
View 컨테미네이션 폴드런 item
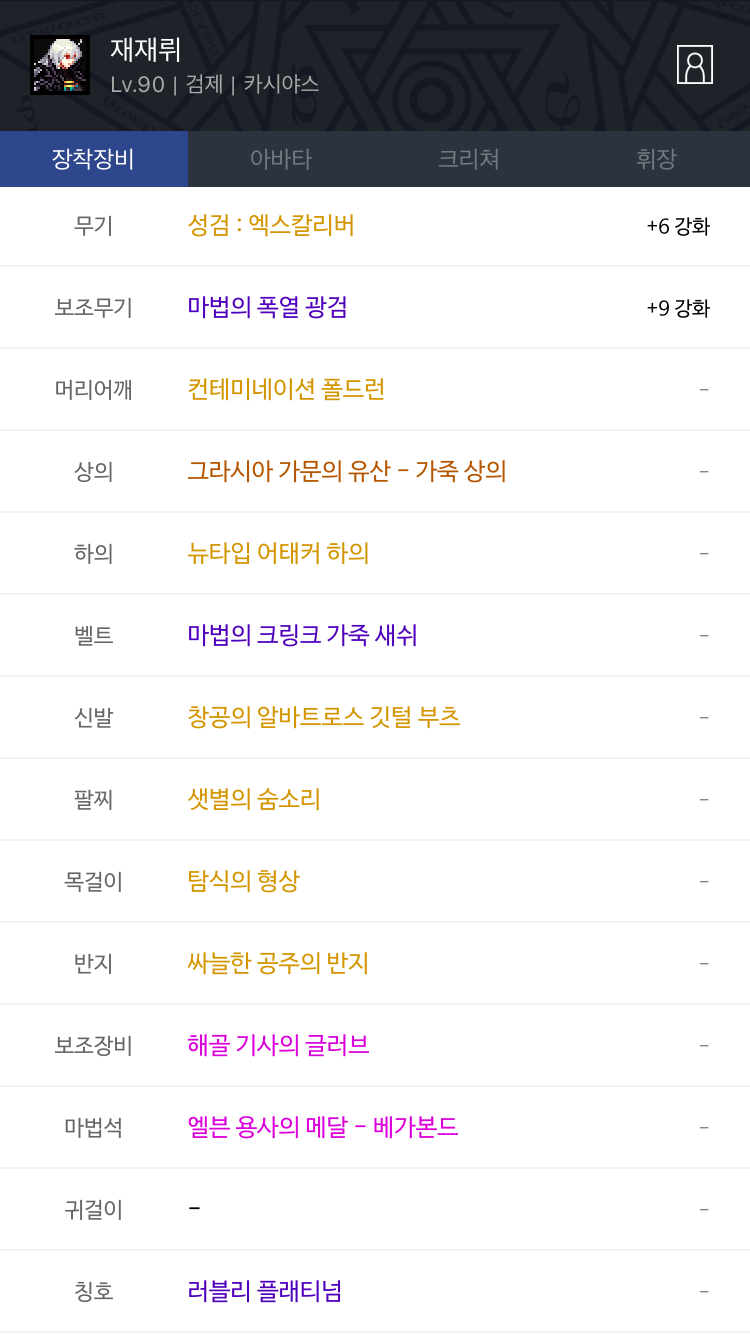click(x=286, y=389)
